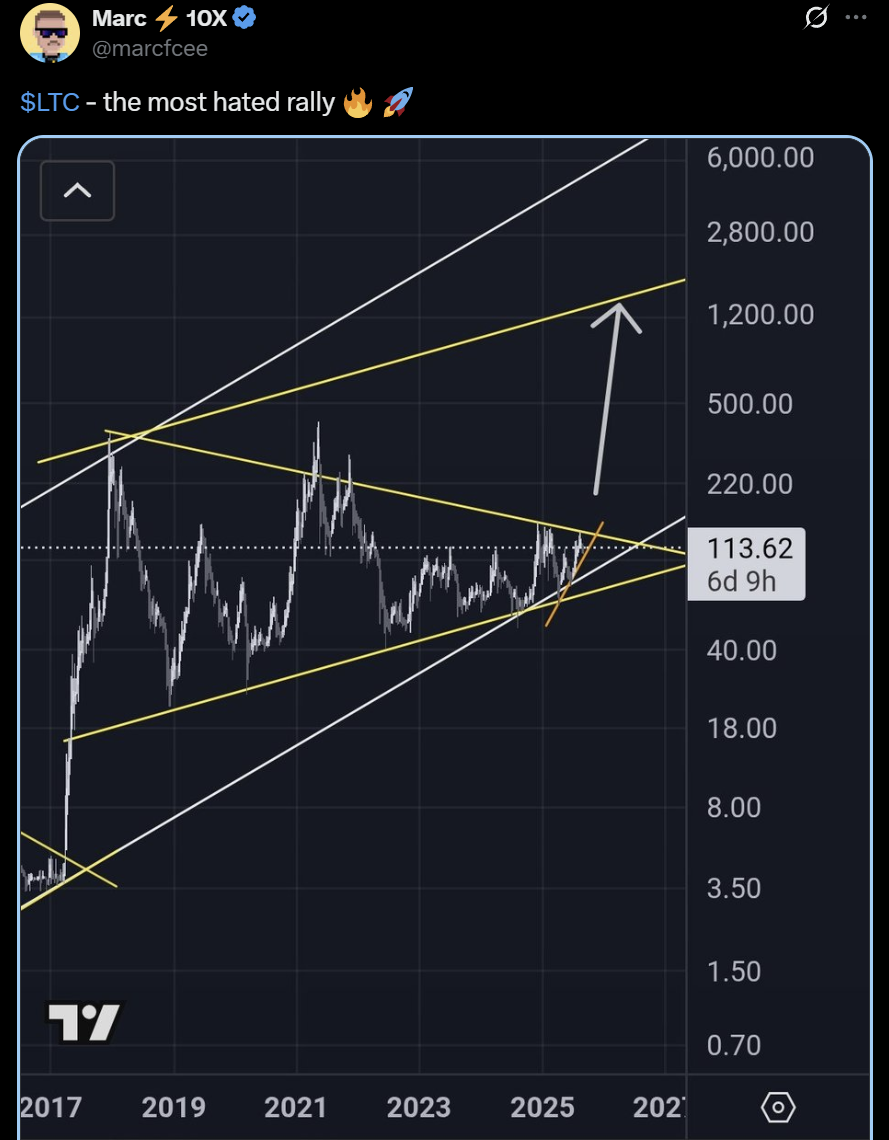
Task: Open @marcfcee's handle link
Action: pyautogui.click(x=149, y=48)
